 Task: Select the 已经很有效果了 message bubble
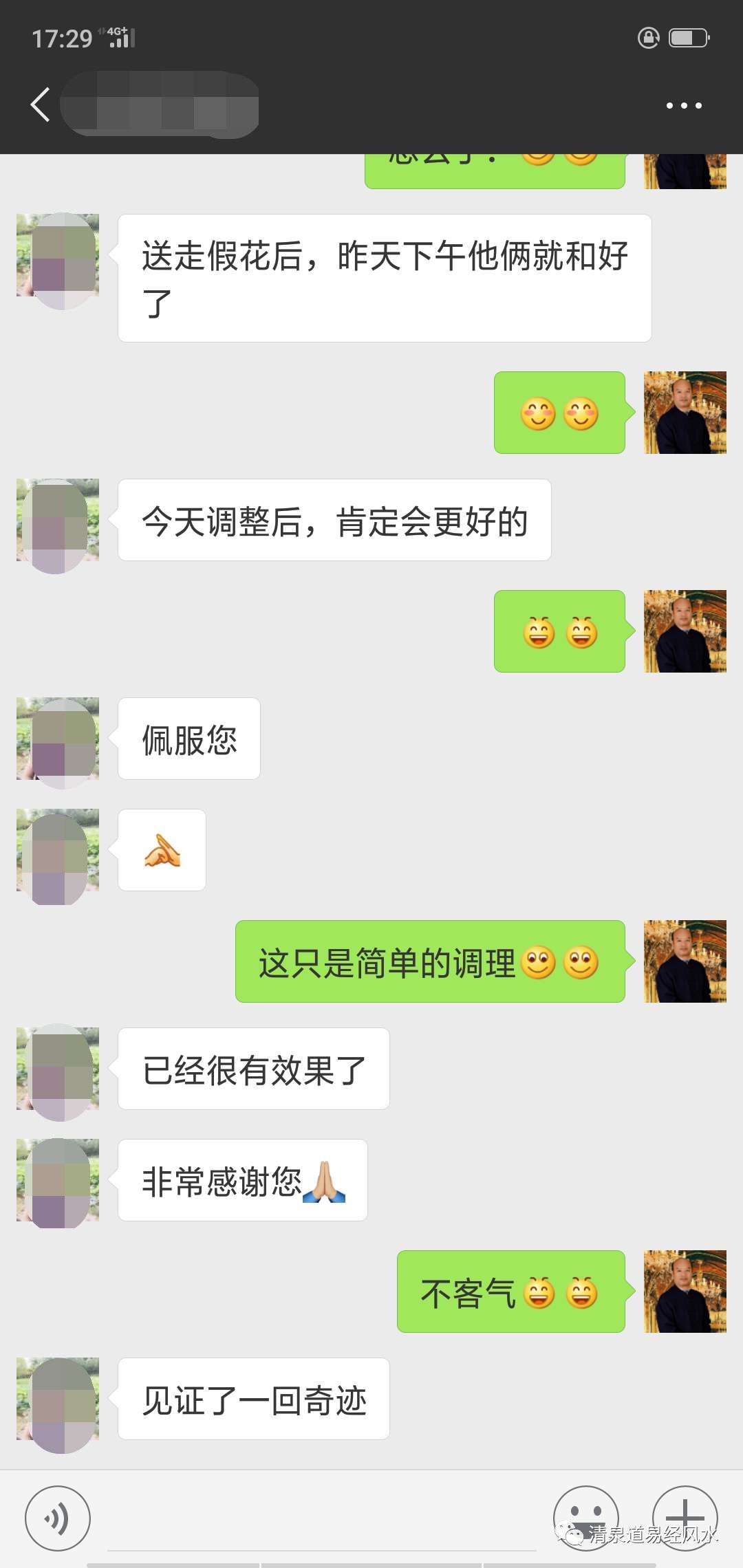(x=254, y=1069)
